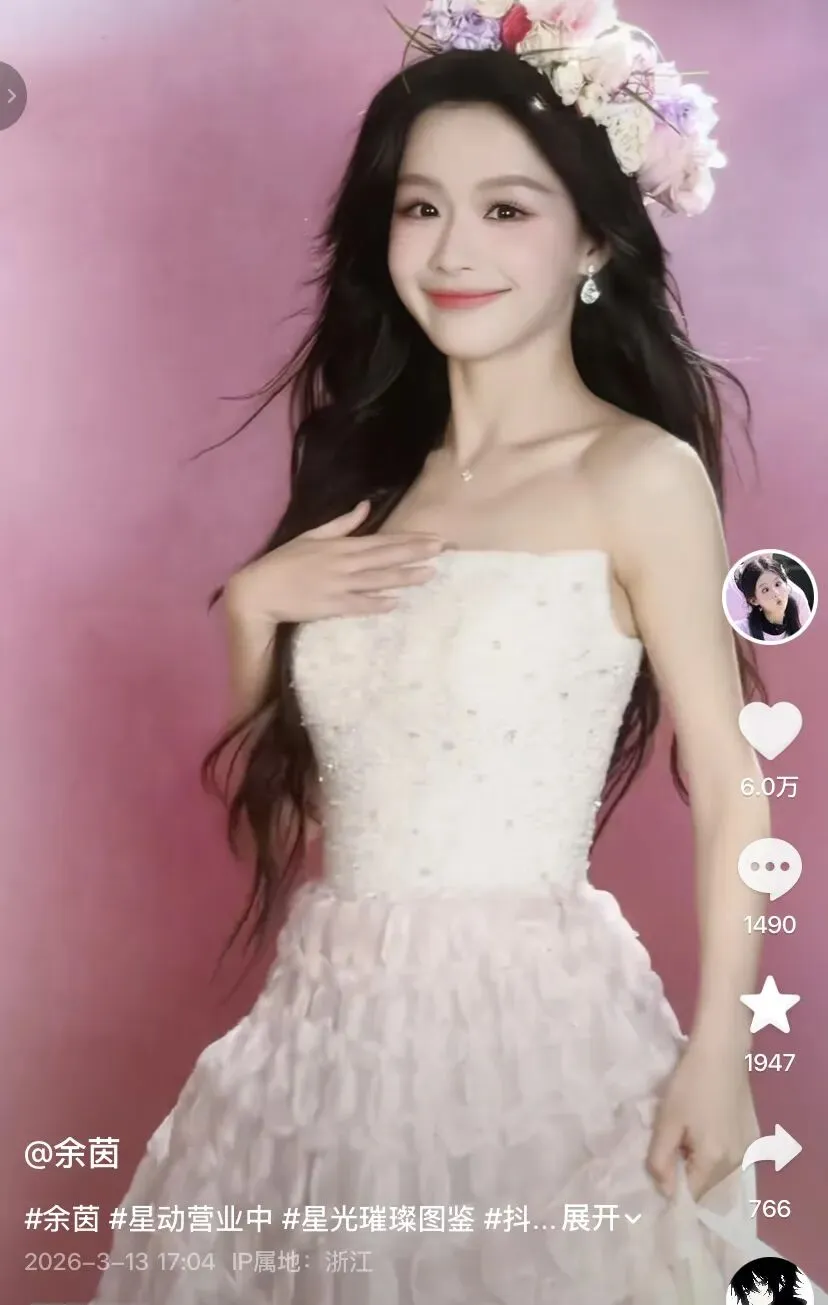The height and width of the screenshot is (1305, 828).
Task: Like the video with the heart icon
Action: (x=770, y=730)
